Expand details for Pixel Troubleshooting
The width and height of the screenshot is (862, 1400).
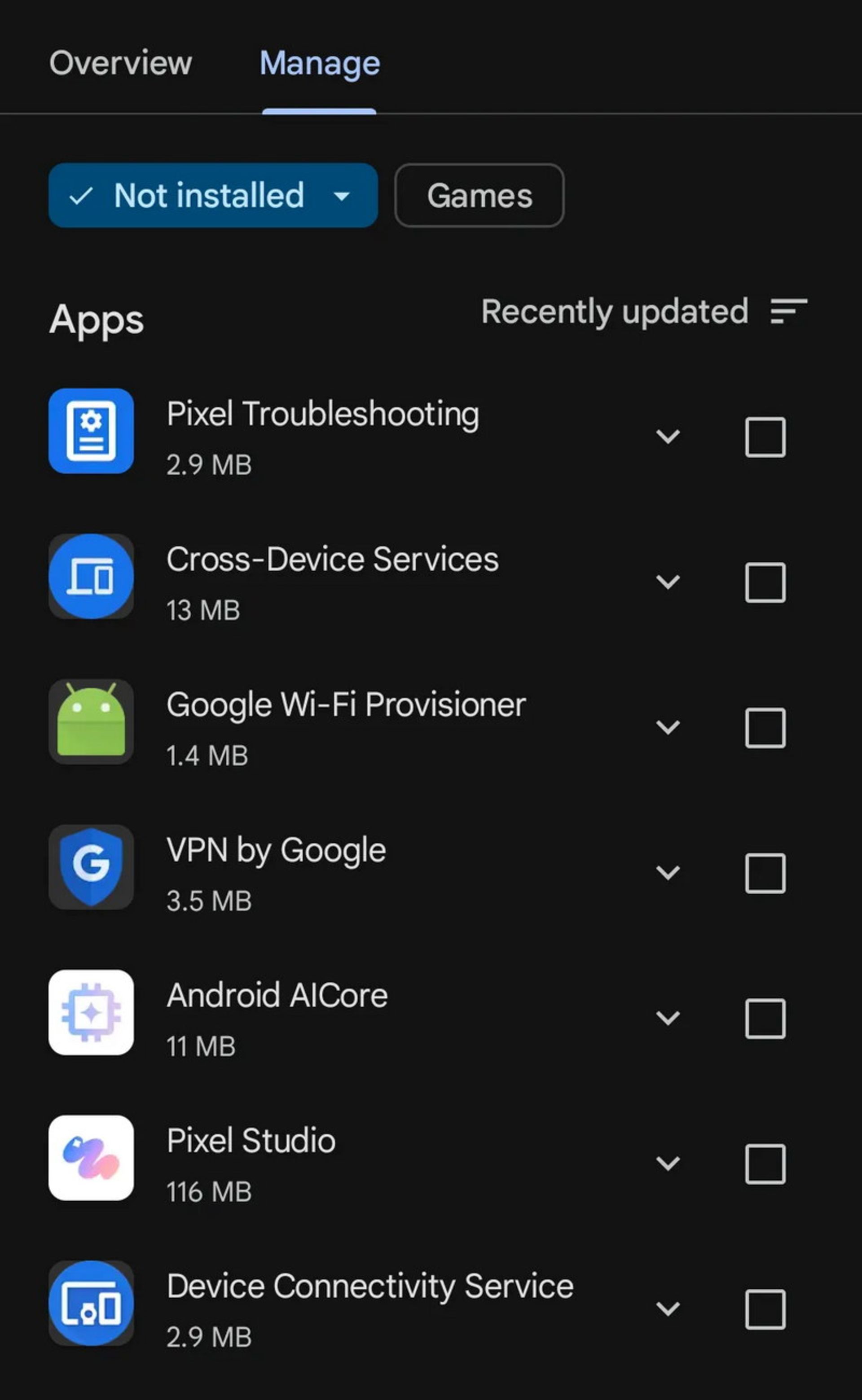click(x=668, y=437)
